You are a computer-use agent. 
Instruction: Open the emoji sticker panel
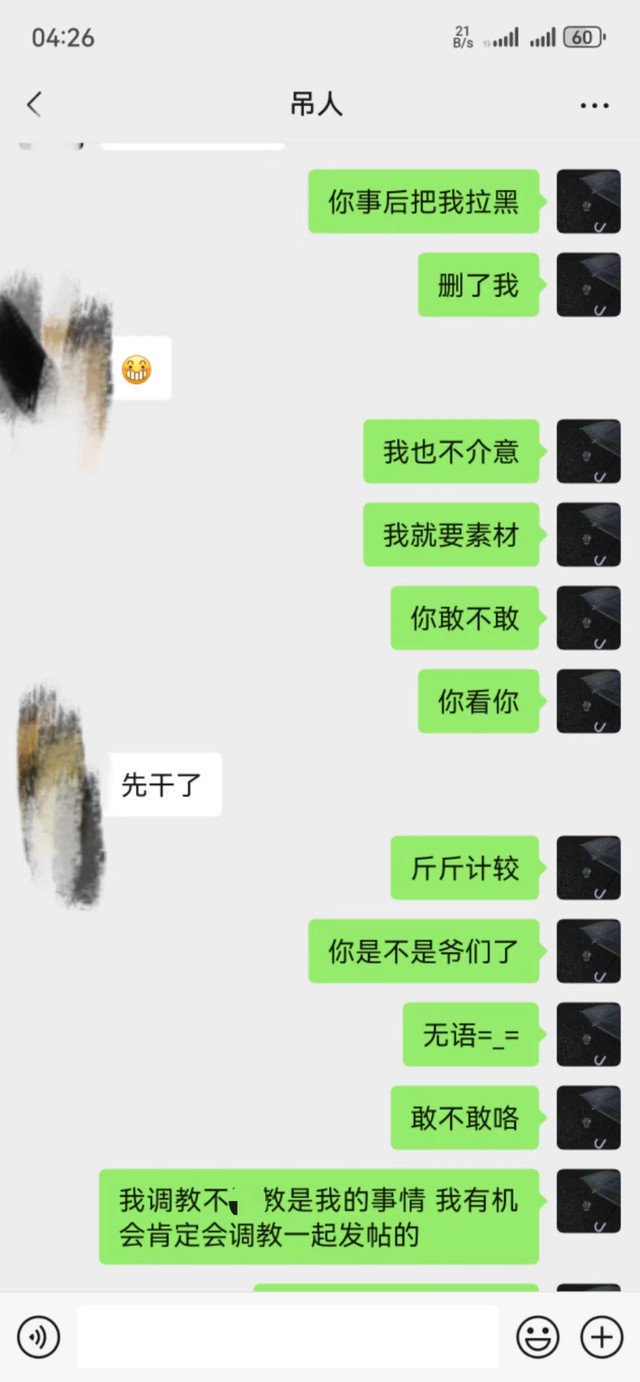537,1337
